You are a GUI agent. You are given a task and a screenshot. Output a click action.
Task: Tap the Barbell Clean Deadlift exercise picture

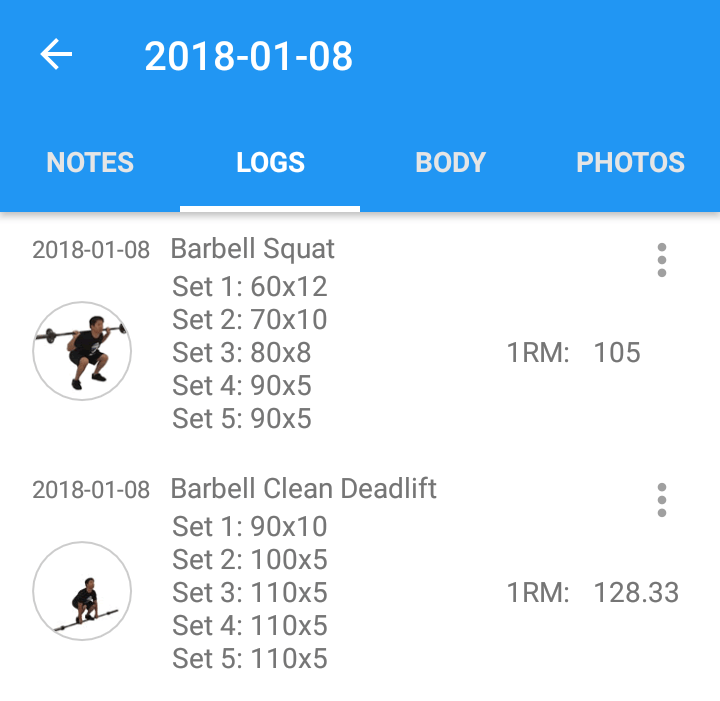[82, 591]
